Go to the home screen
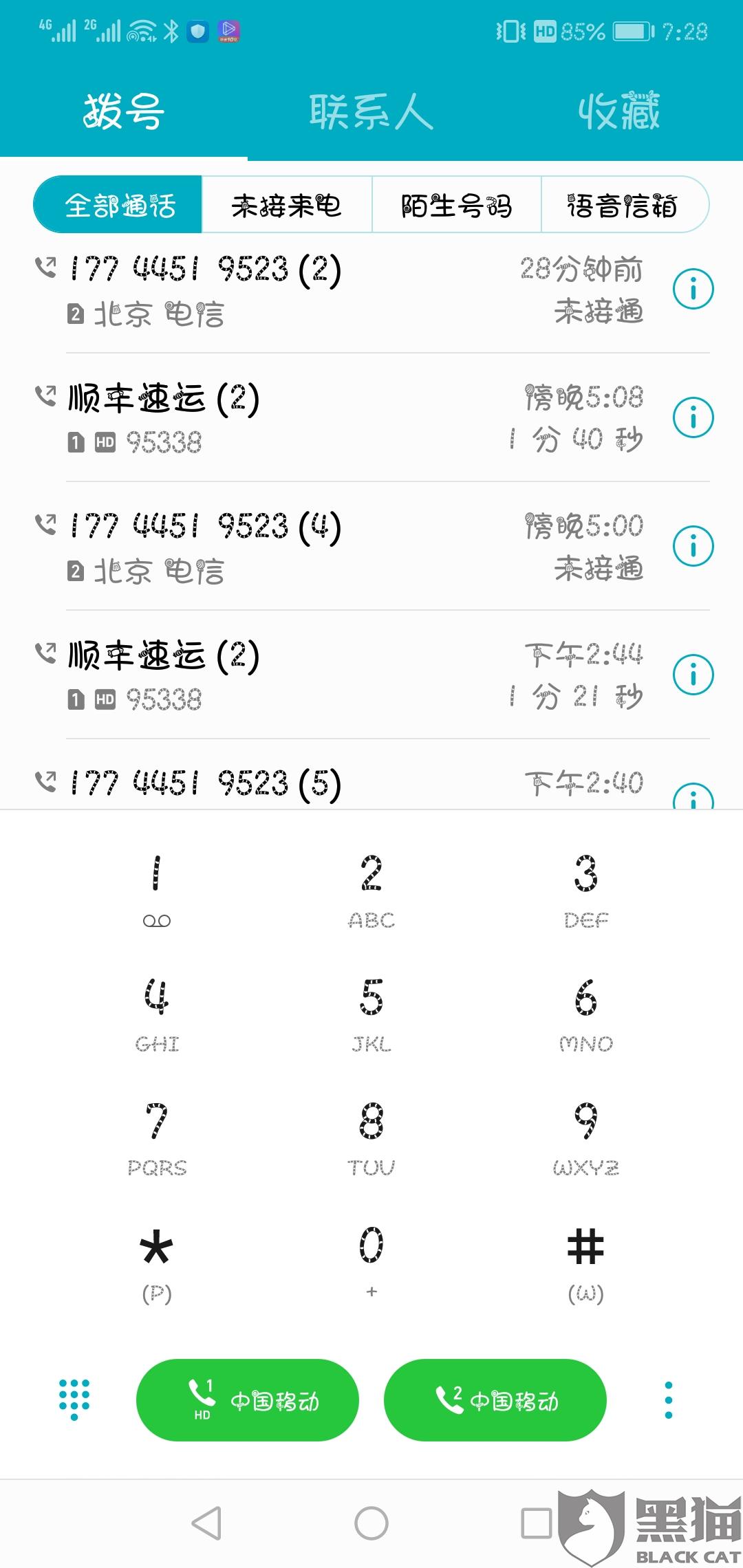Viewport: 743px width, 1568px height. click(x=371, y=1523)
